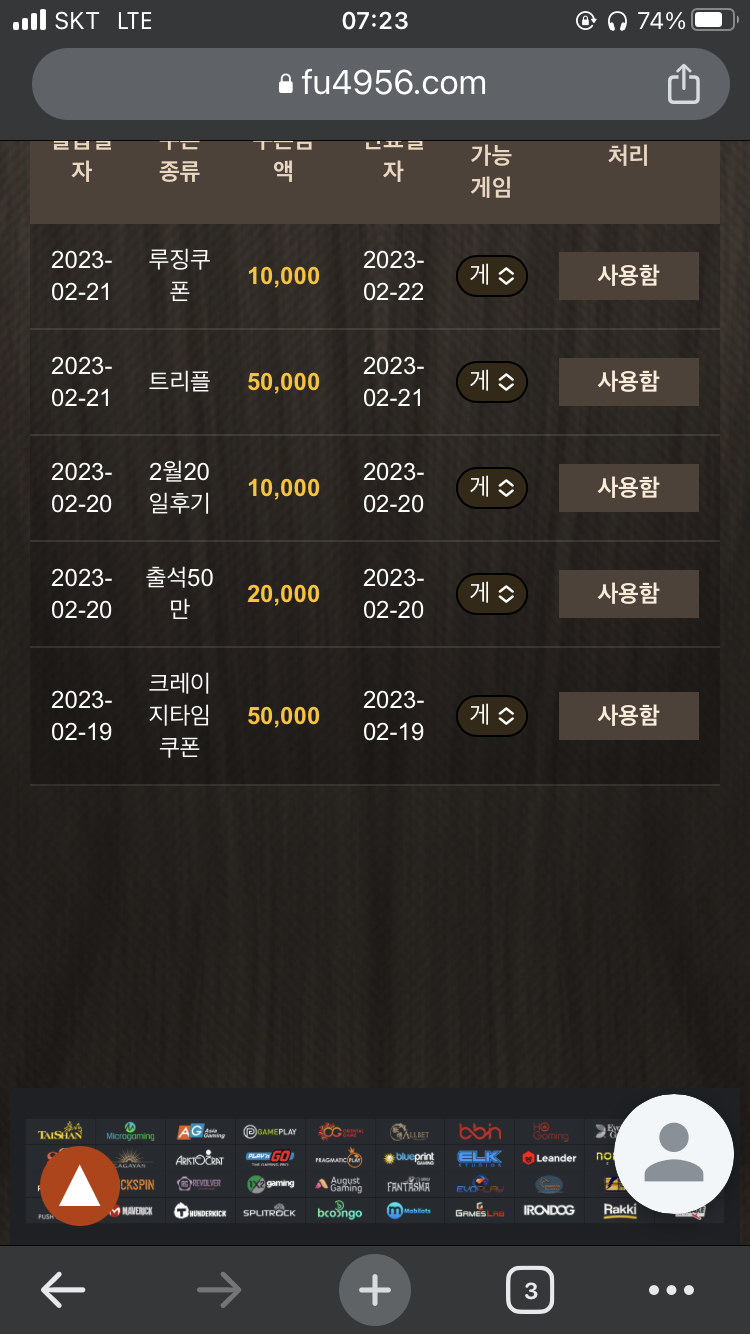Expand the game dropdown for 루징쿠폰

(491, 276)
